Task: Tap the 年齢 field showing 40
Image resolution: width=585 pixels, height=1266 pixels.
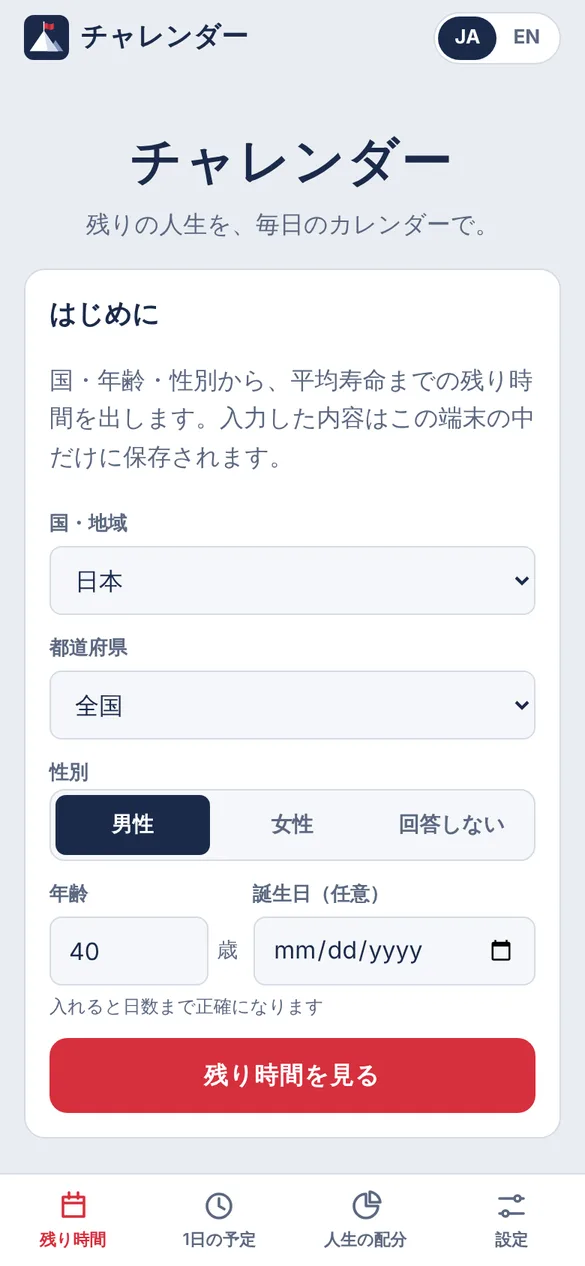Action: click(x=129, y=951)
